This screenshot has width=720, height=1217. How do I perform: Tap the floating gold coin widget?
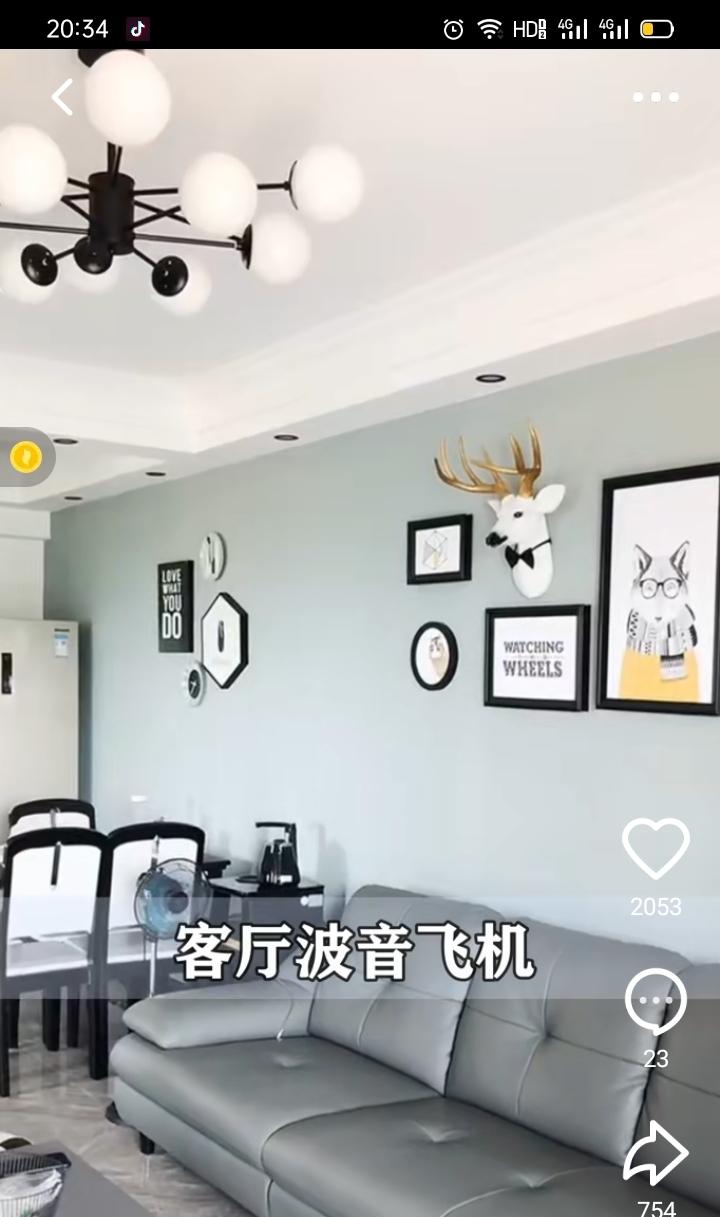click(25, 457)
